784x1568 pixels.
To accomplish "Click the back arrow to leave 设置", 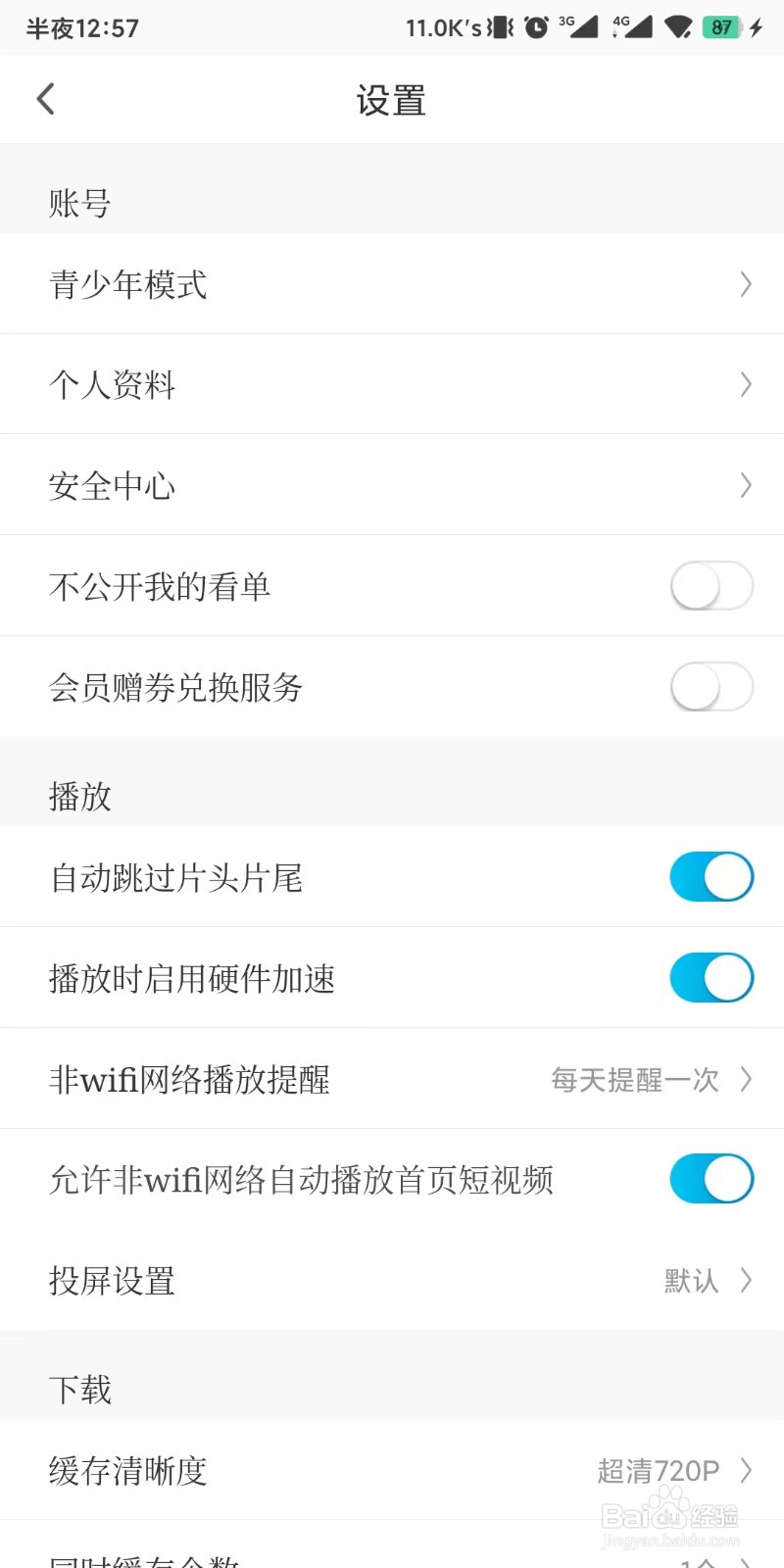I will pyautogui.click(x=45, y=99).
